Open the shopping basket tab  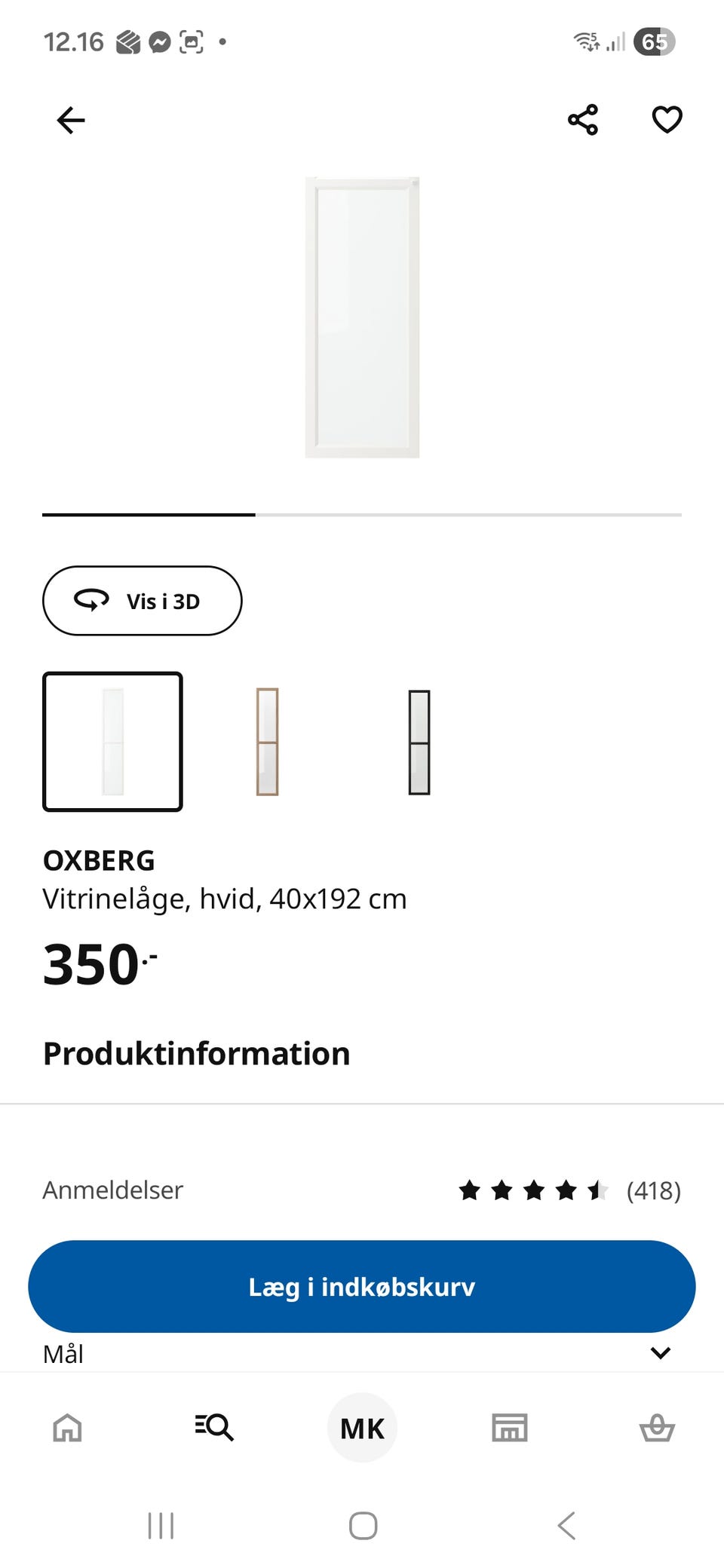coord(657,1427)
